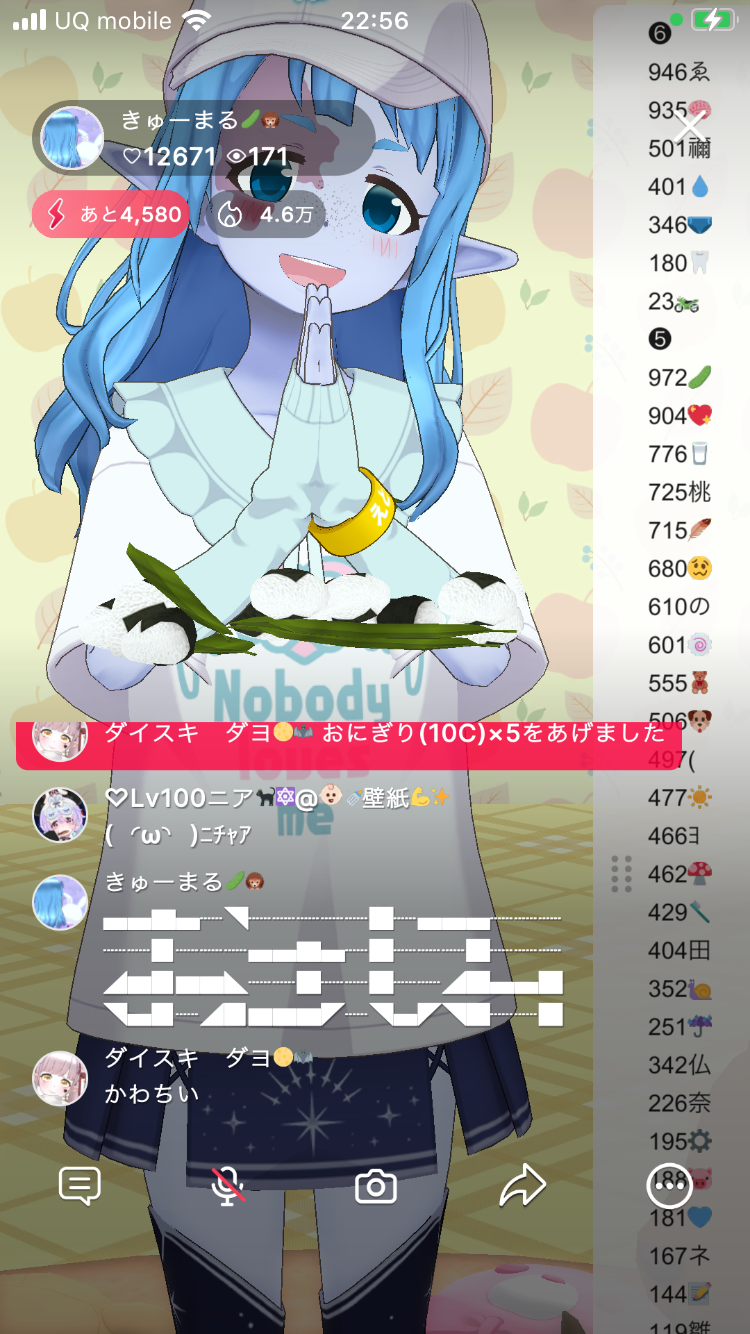Toggle the muted microphone icon
This screenshot has width=750, height=1334.
228,1186
